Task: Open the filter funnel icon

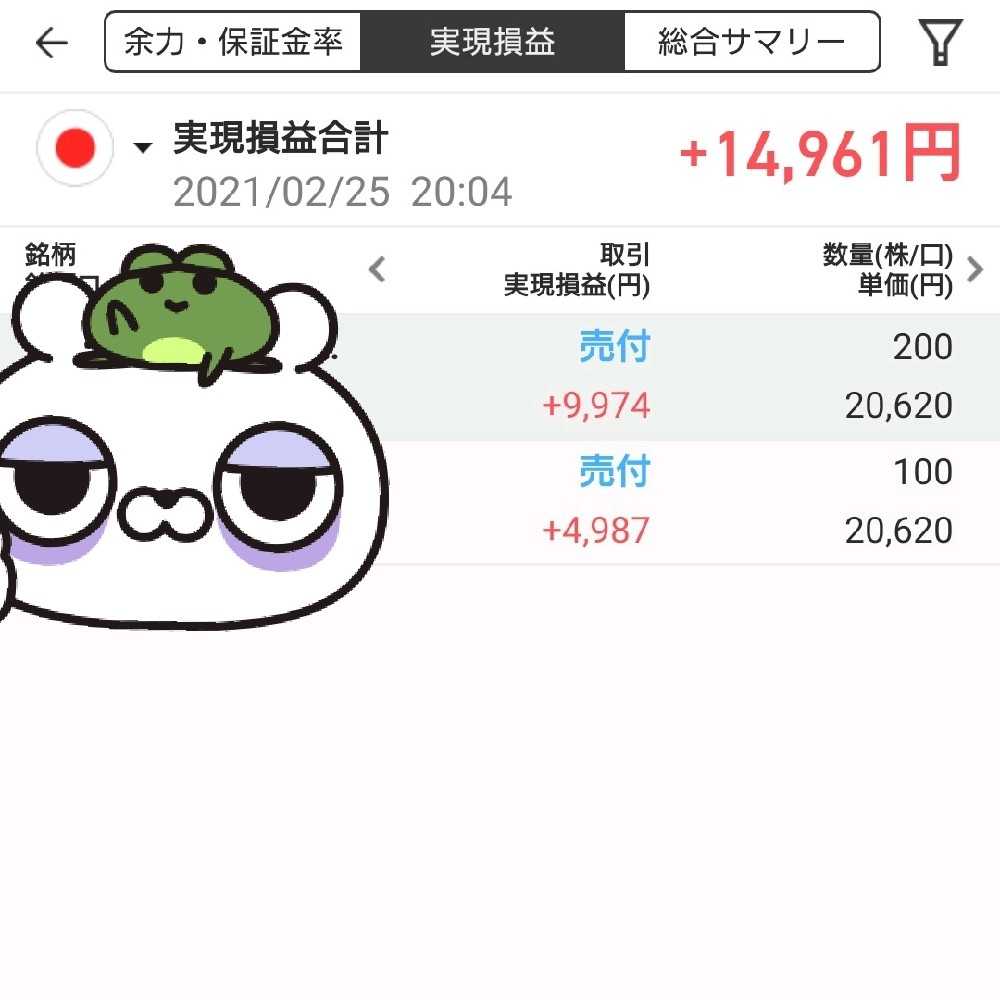Action: click(x=940, y=42)
